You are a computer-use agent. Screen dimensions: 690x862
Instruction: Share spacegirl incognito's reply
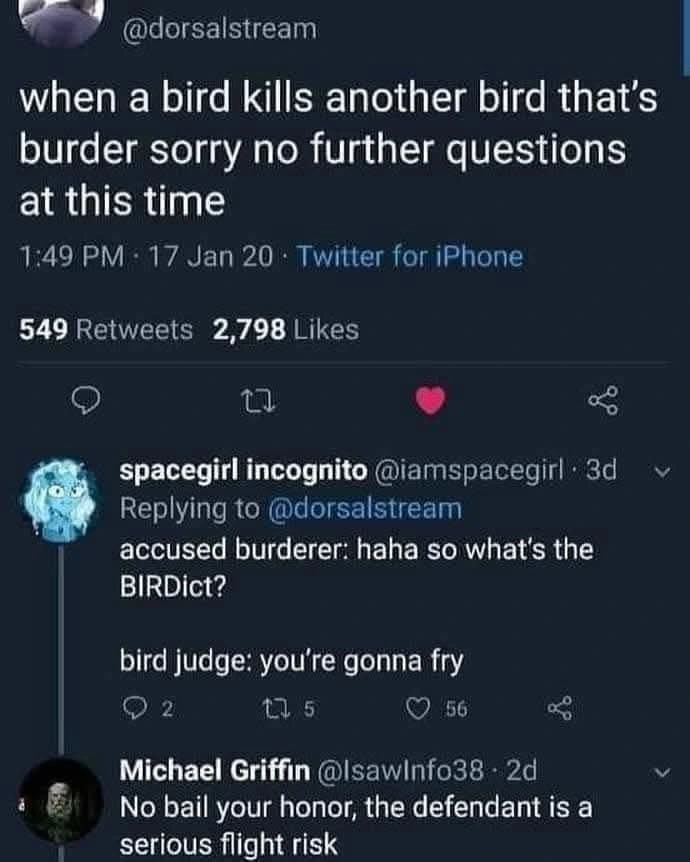(557, 711)
